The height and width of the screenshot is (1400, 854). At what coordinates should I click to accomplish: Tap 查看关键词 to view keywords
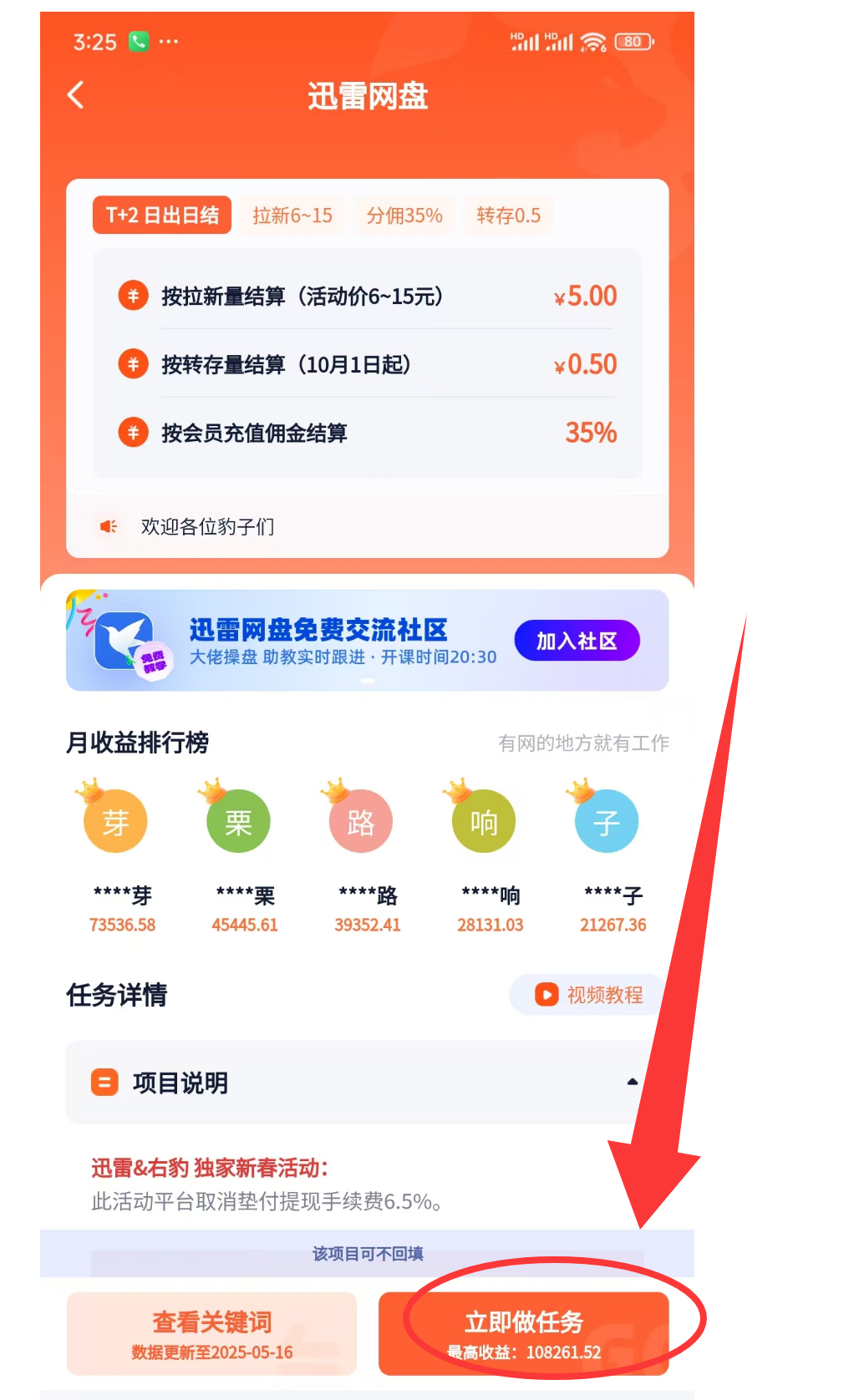coord(212,1333)
